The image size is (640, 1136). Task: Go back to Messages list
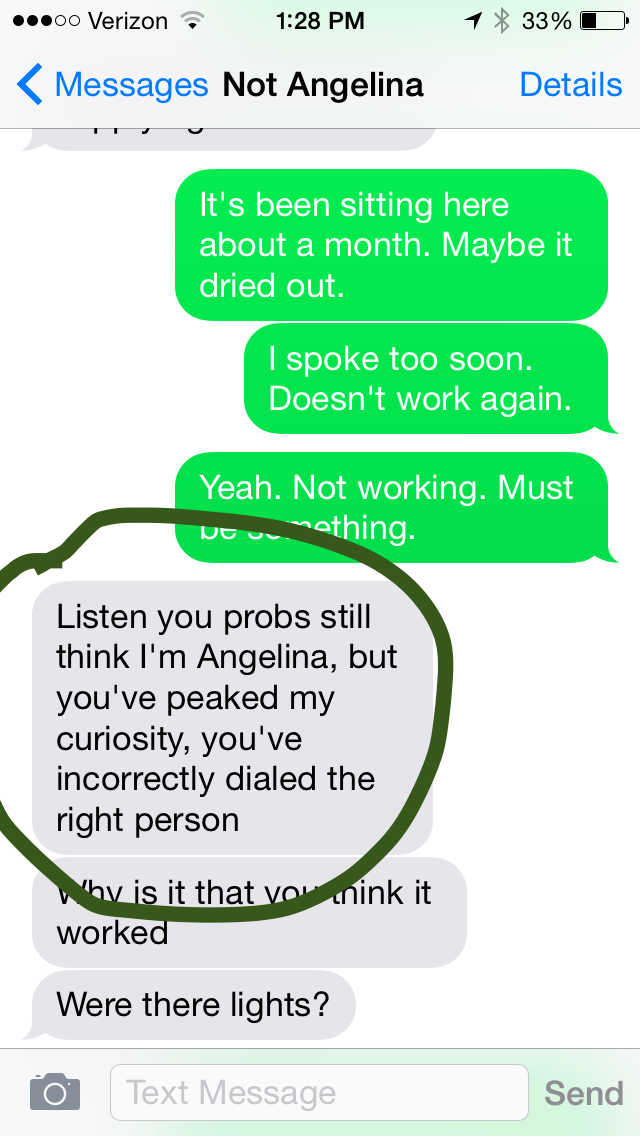[112, 85]
